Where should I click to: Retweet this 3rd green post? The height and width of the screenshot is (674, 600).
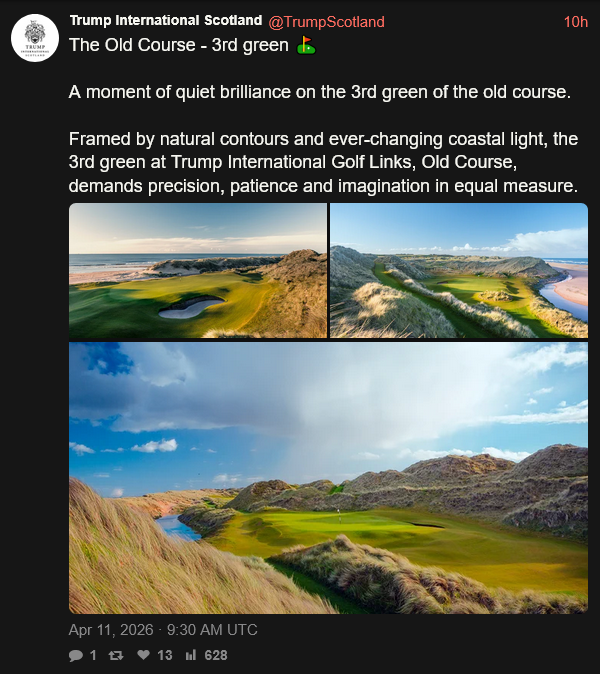pyautogui.click(x=115, y=655)
